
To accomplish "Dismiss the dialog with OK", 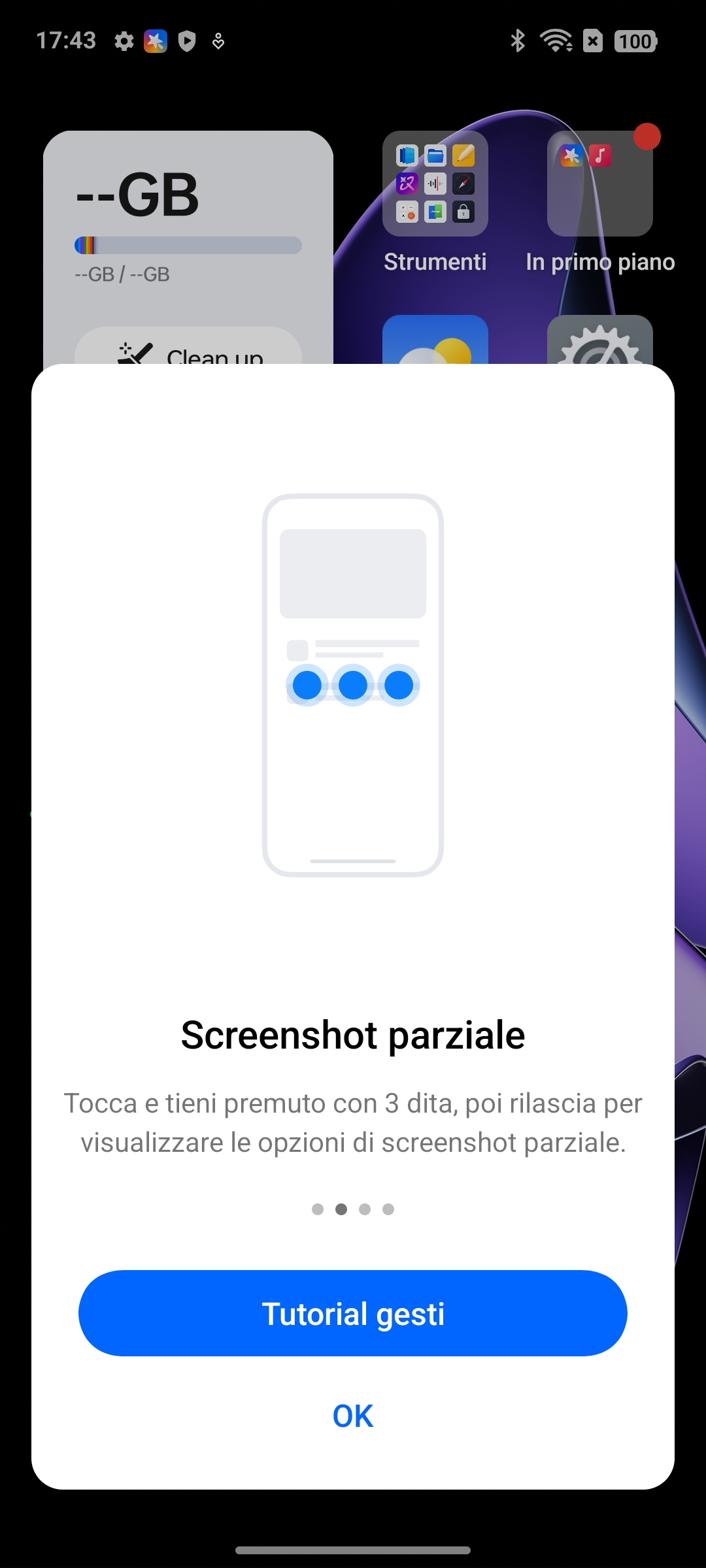I will (x=353, y=1416).
